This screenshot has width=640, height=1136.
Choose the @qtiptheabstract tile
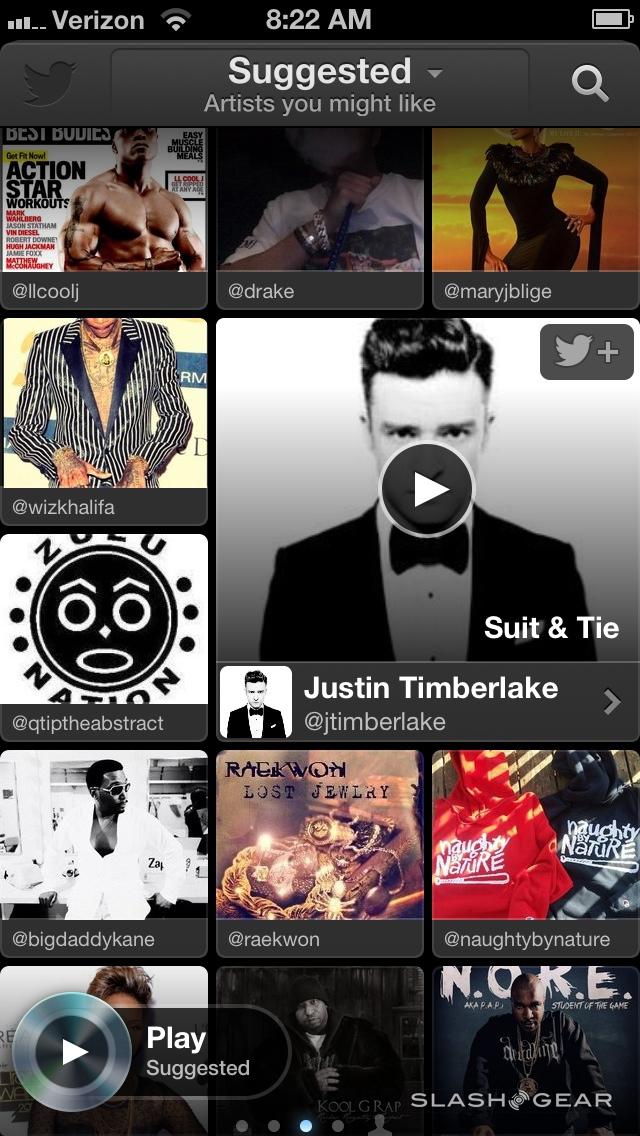click(105, 636)
